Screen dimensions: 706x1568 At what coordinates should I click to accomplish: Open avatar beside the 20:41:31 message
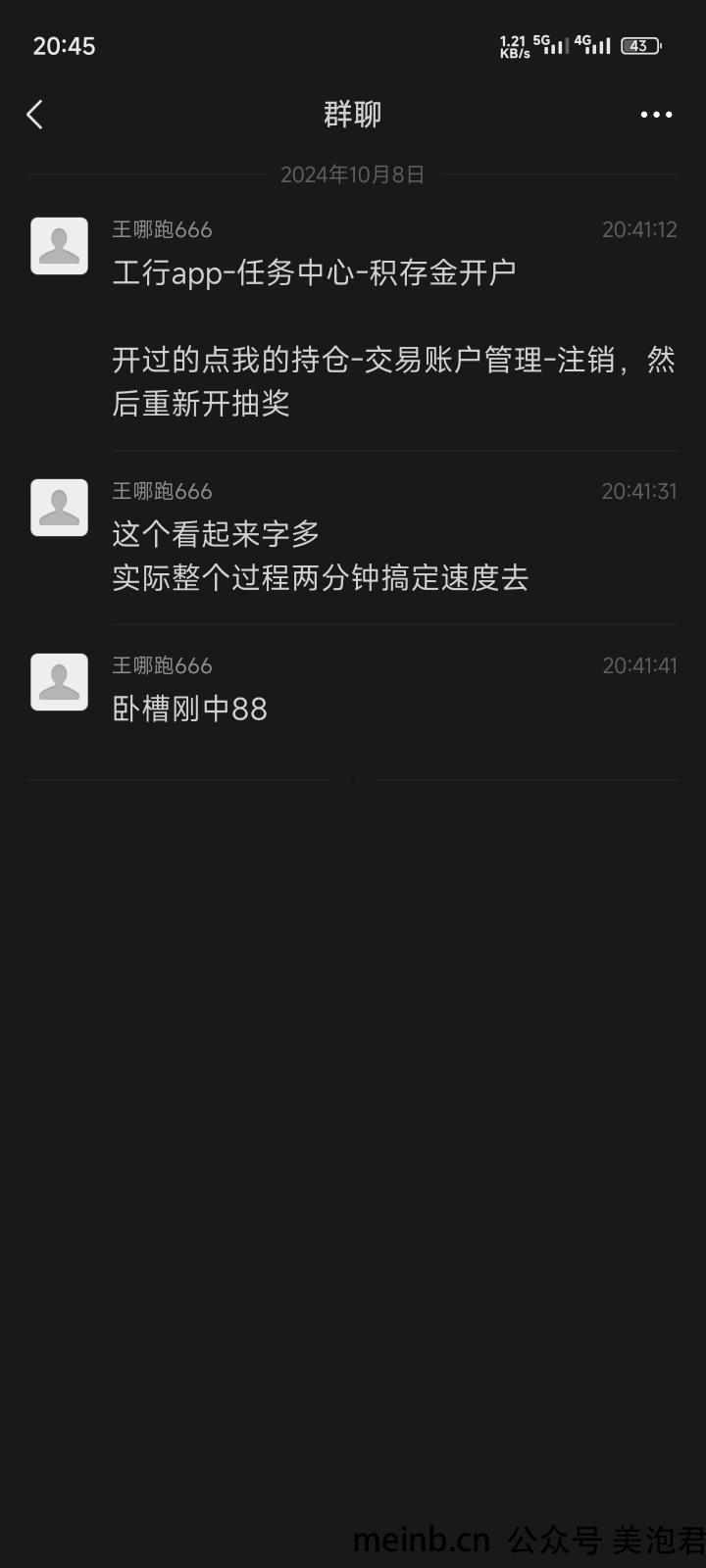click(x=59, y=508)
